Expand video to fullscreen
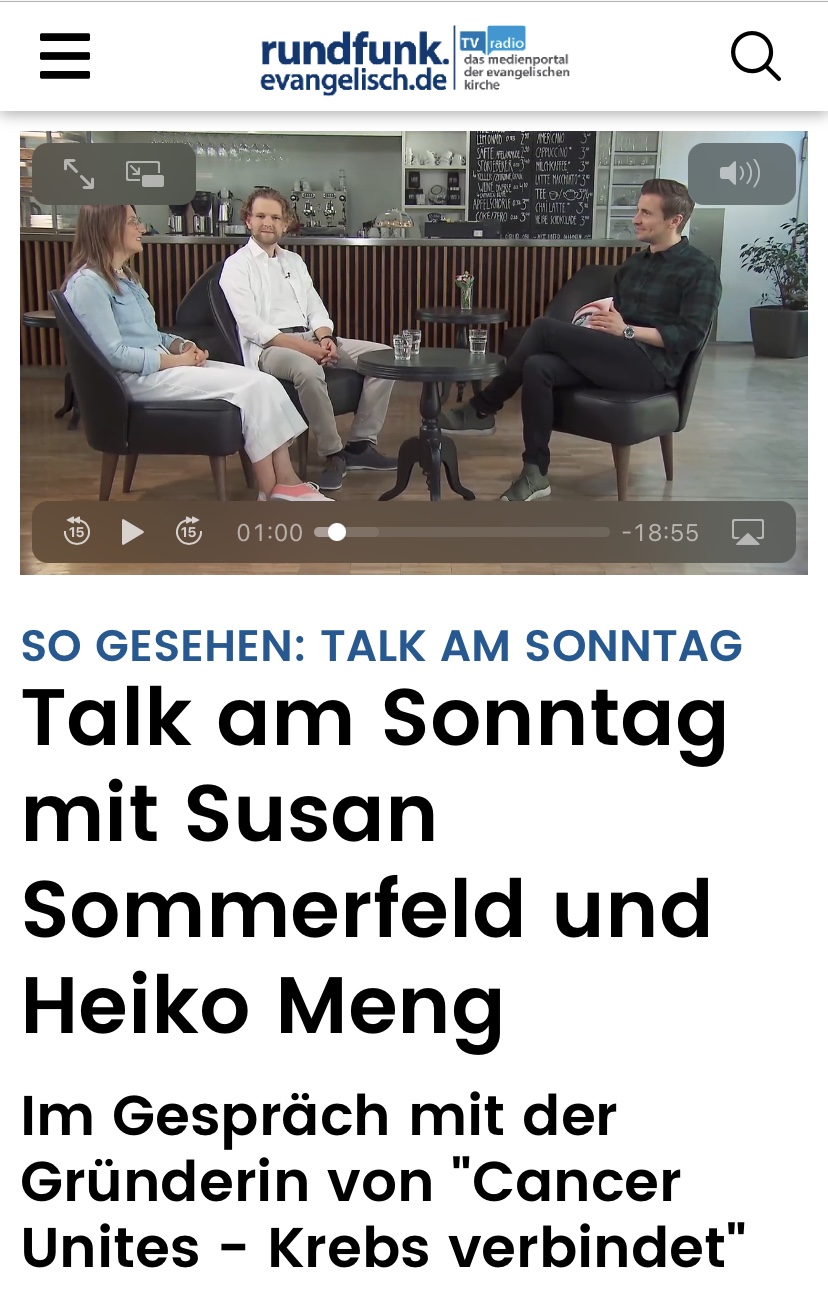This screenshot has height=1291, width=828. (x=78, y=174)
